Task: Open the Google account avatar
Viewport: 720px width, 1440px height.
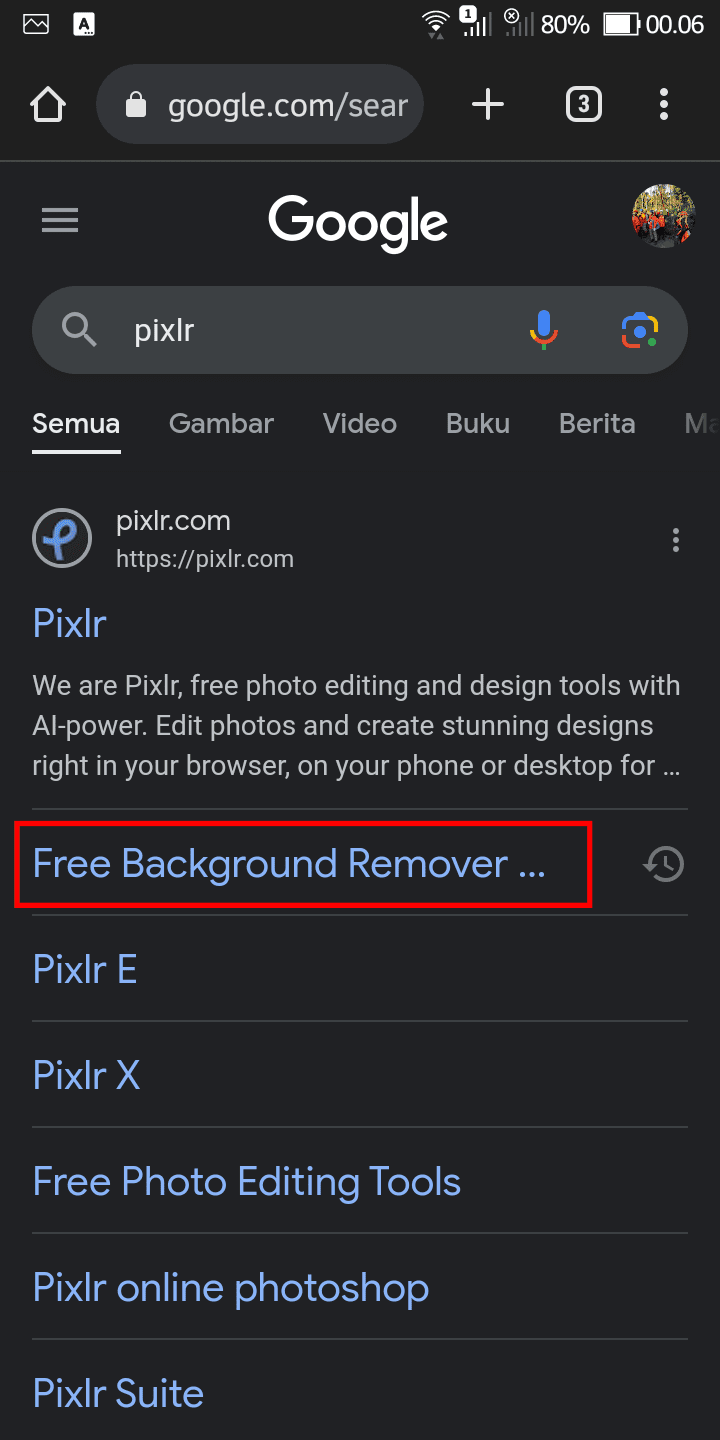Action: 663,216
